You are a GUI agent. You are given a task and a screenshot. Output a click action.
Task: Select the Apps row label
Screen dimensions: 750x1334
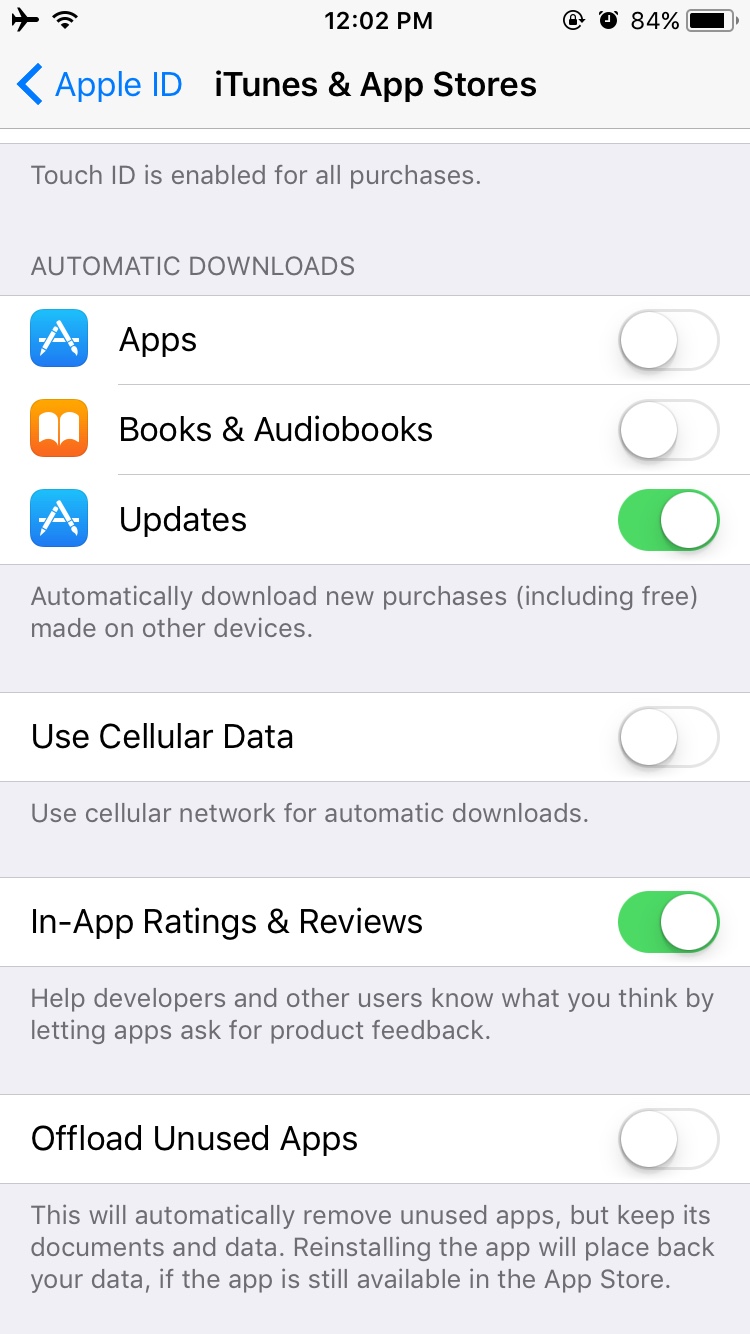[157, 339]
